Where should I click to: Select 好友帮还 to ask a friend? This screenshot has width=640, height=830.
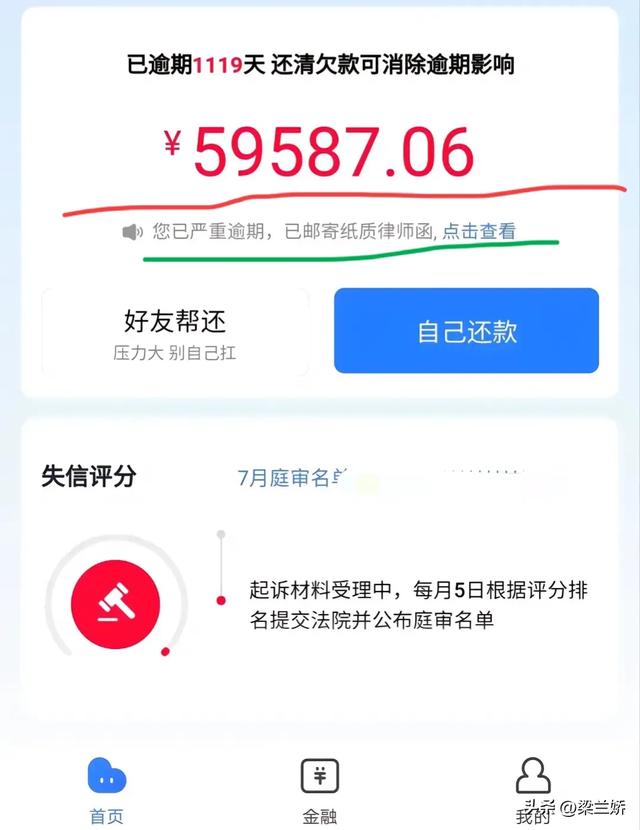click(x=175, y=332)
